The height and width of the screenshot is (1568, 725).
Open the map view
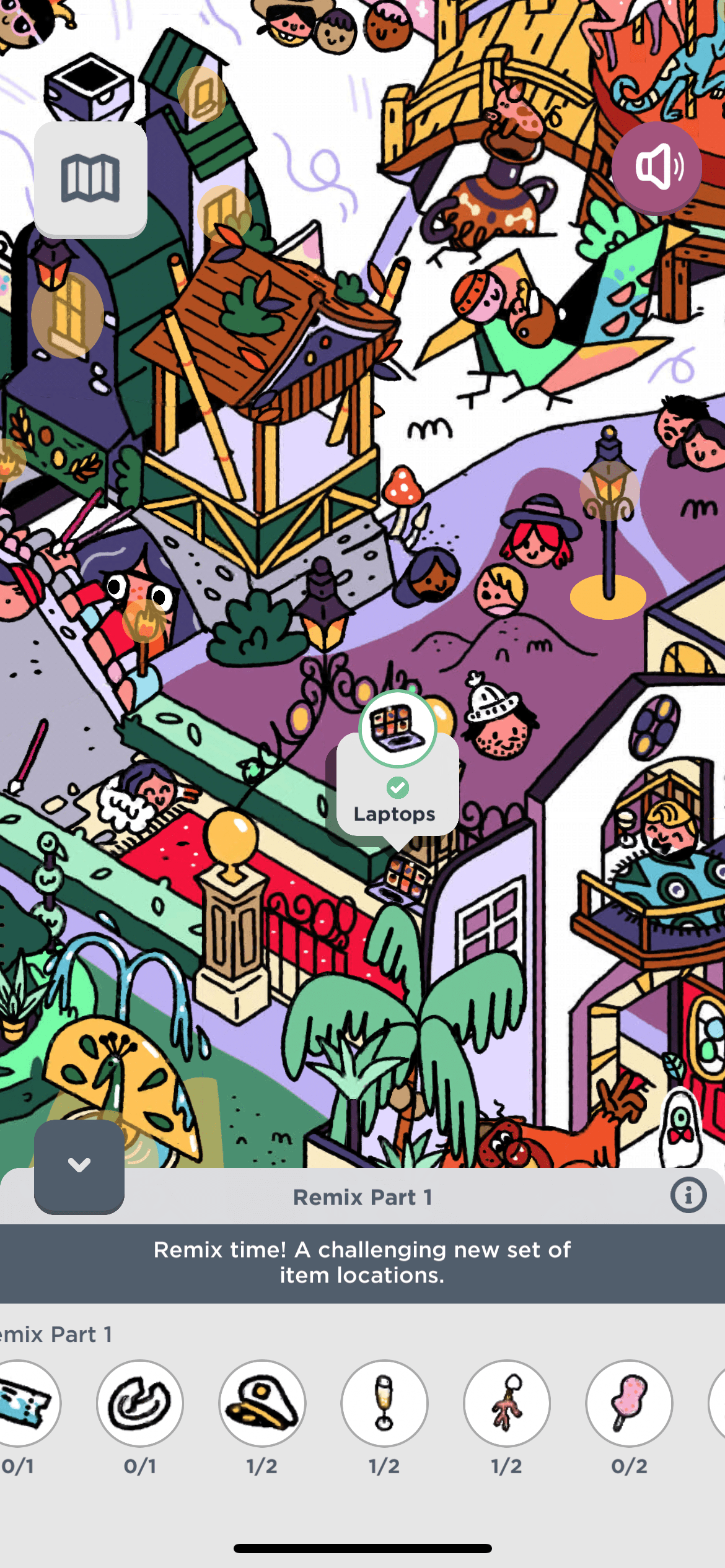coord(90,178)
